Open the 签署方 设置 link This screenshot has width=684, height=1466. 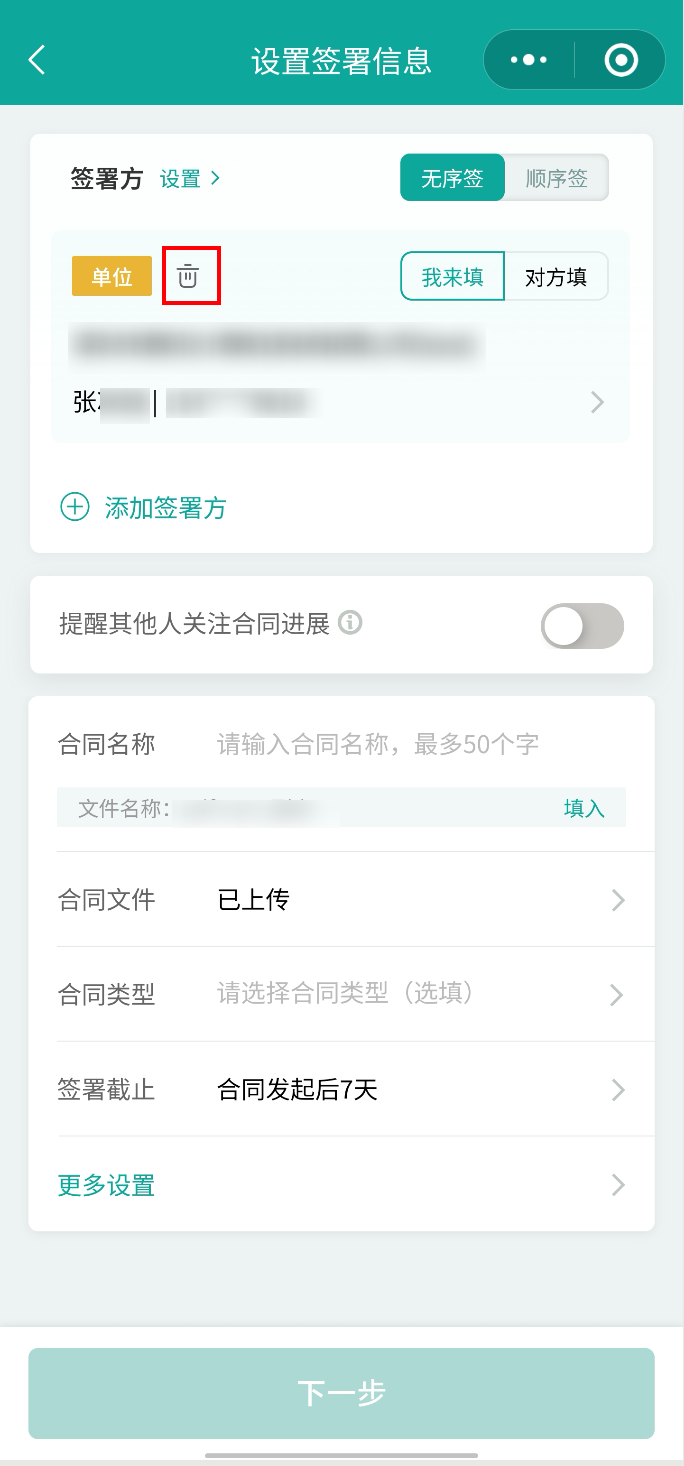pos(190,179)
